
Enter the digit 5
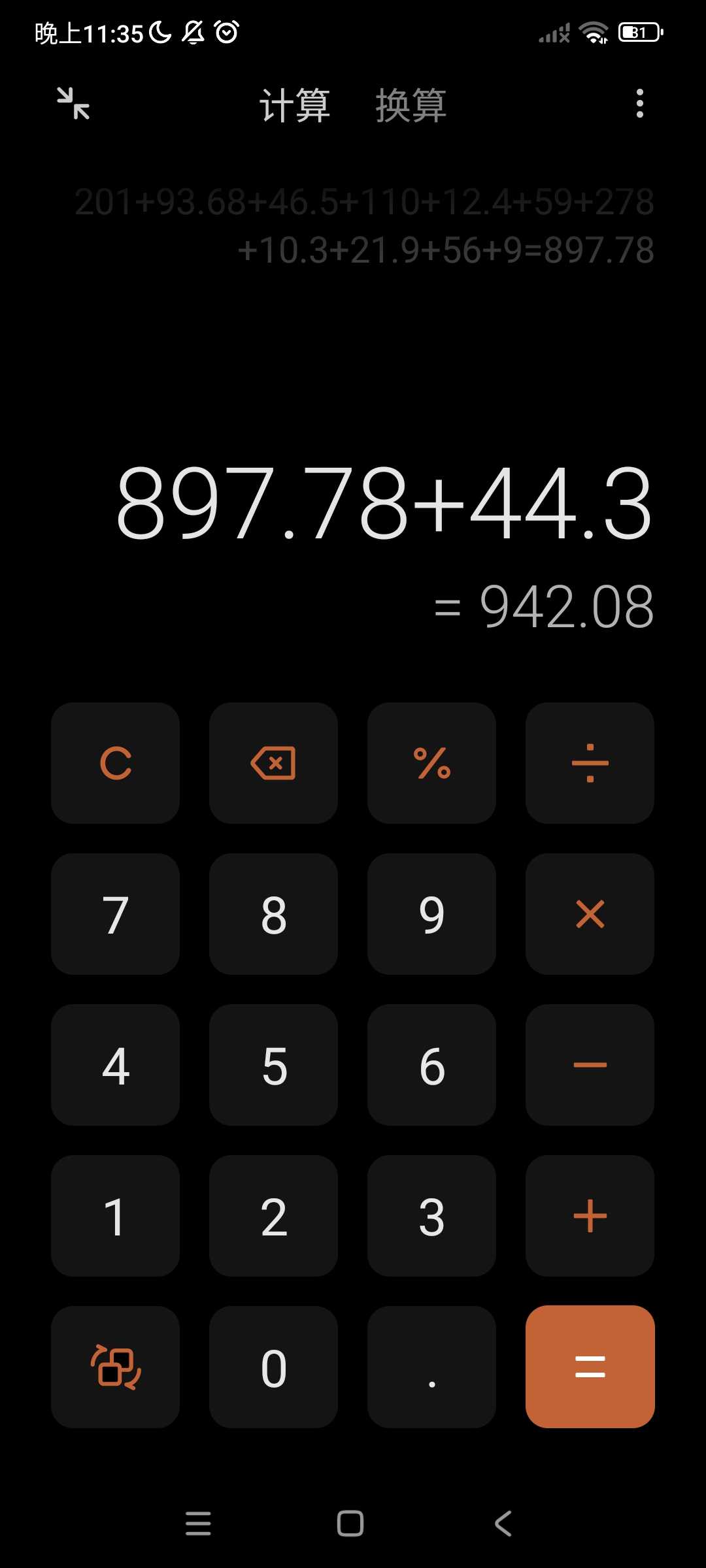coord(273,1065)
